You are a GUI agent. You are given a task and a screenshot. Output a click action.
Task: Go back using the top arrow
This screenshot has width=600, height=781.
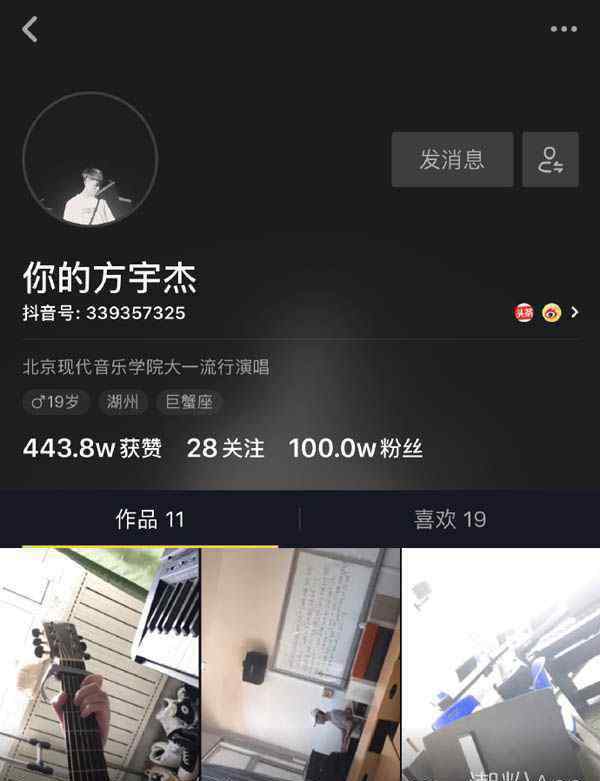tap(30, 29)
